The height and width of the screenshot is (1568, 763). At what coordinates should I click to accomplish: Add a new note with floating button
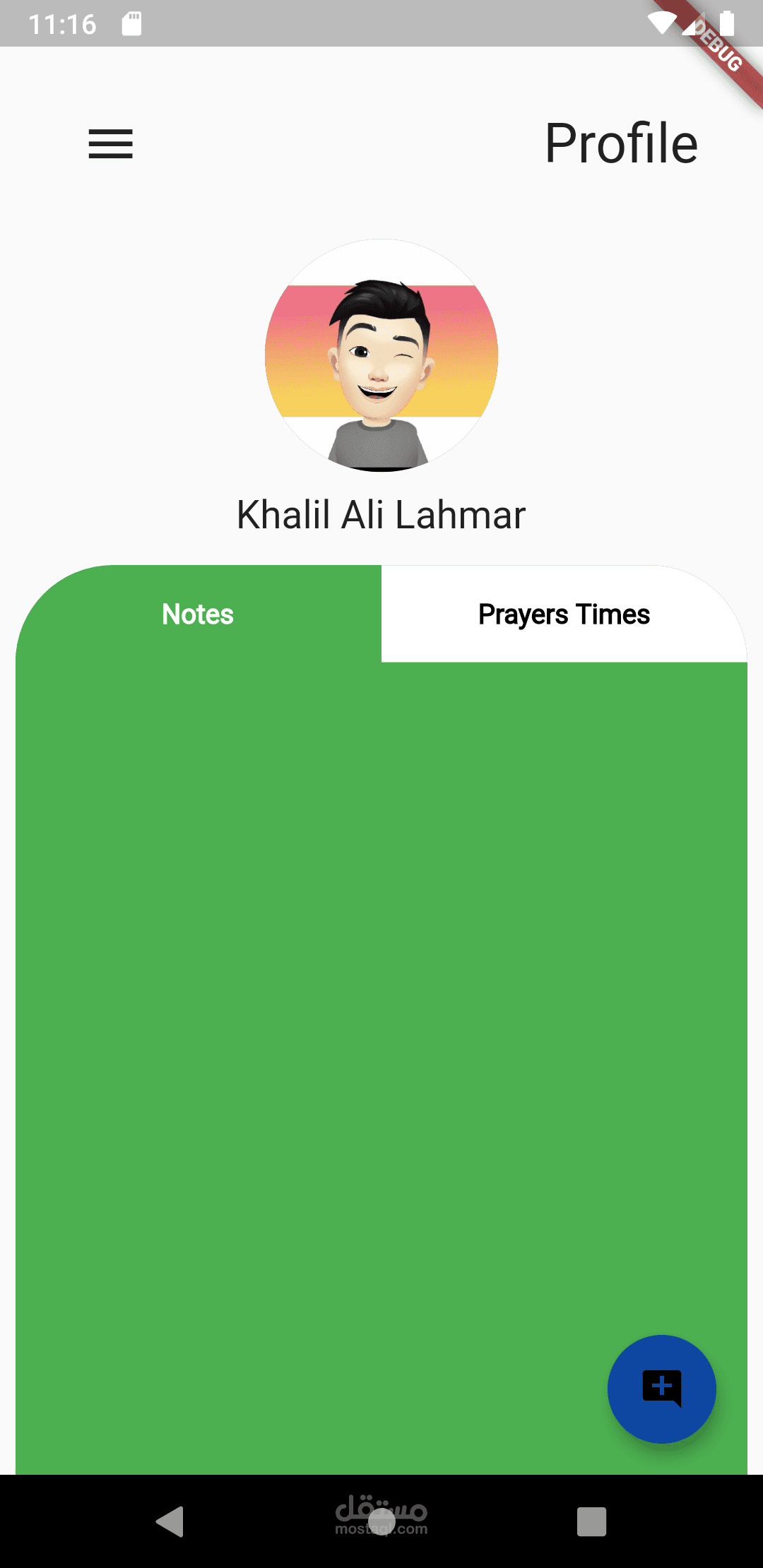point(661,1389)
